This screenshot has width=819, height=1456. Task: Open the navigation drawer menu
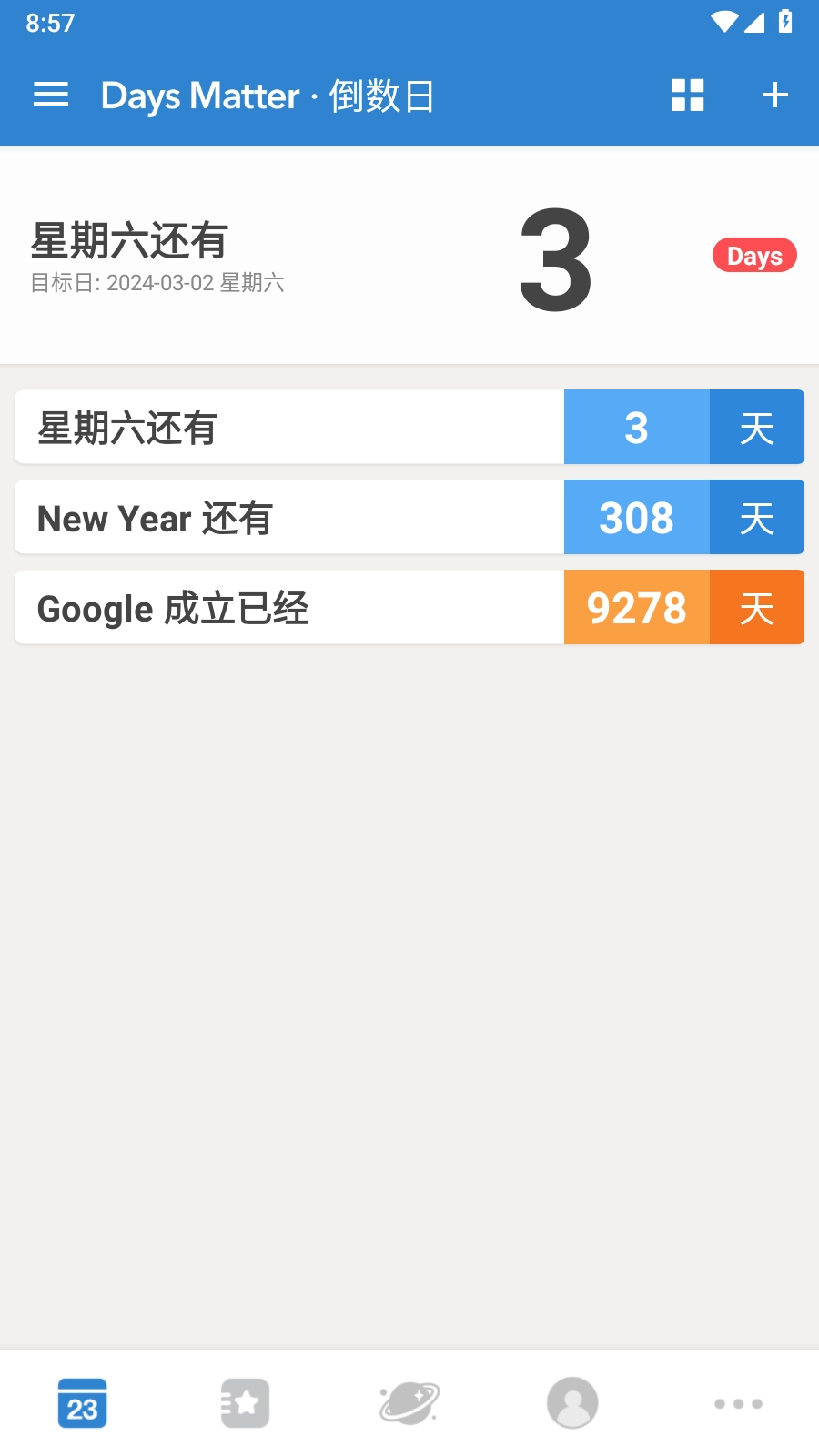50,95
